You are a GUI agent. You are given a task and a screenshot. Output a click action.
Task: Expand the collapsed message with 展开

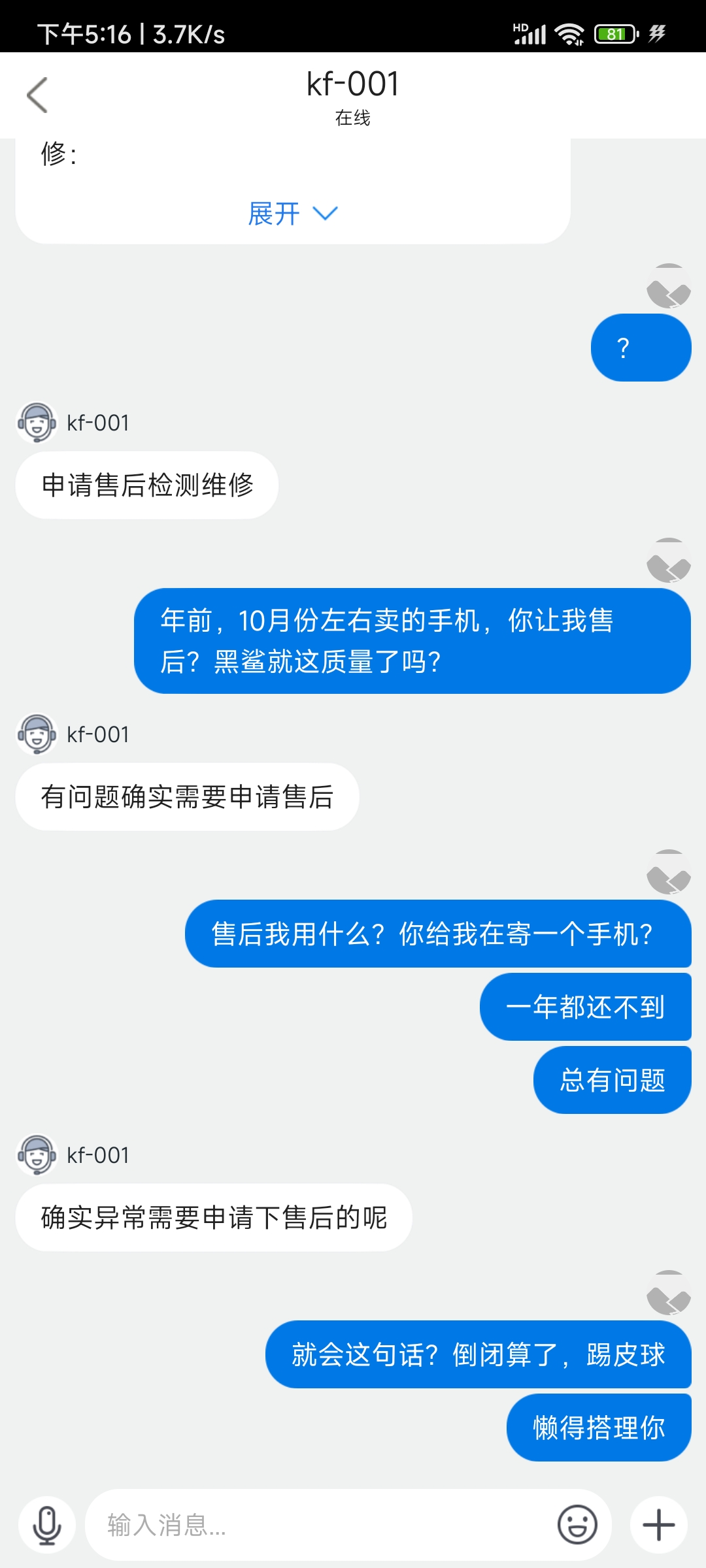[x=292, y=214]
